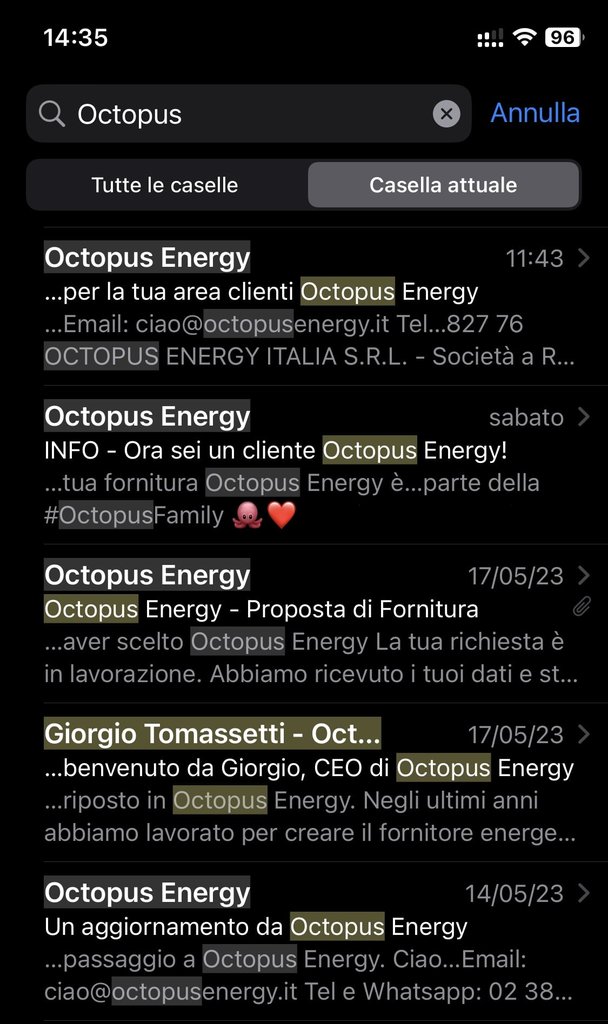Image resolution: width=608 pixels, height=1024 pixels.
Task: Open the Octopus Energy email from 11:43
Action: point(310,307)
